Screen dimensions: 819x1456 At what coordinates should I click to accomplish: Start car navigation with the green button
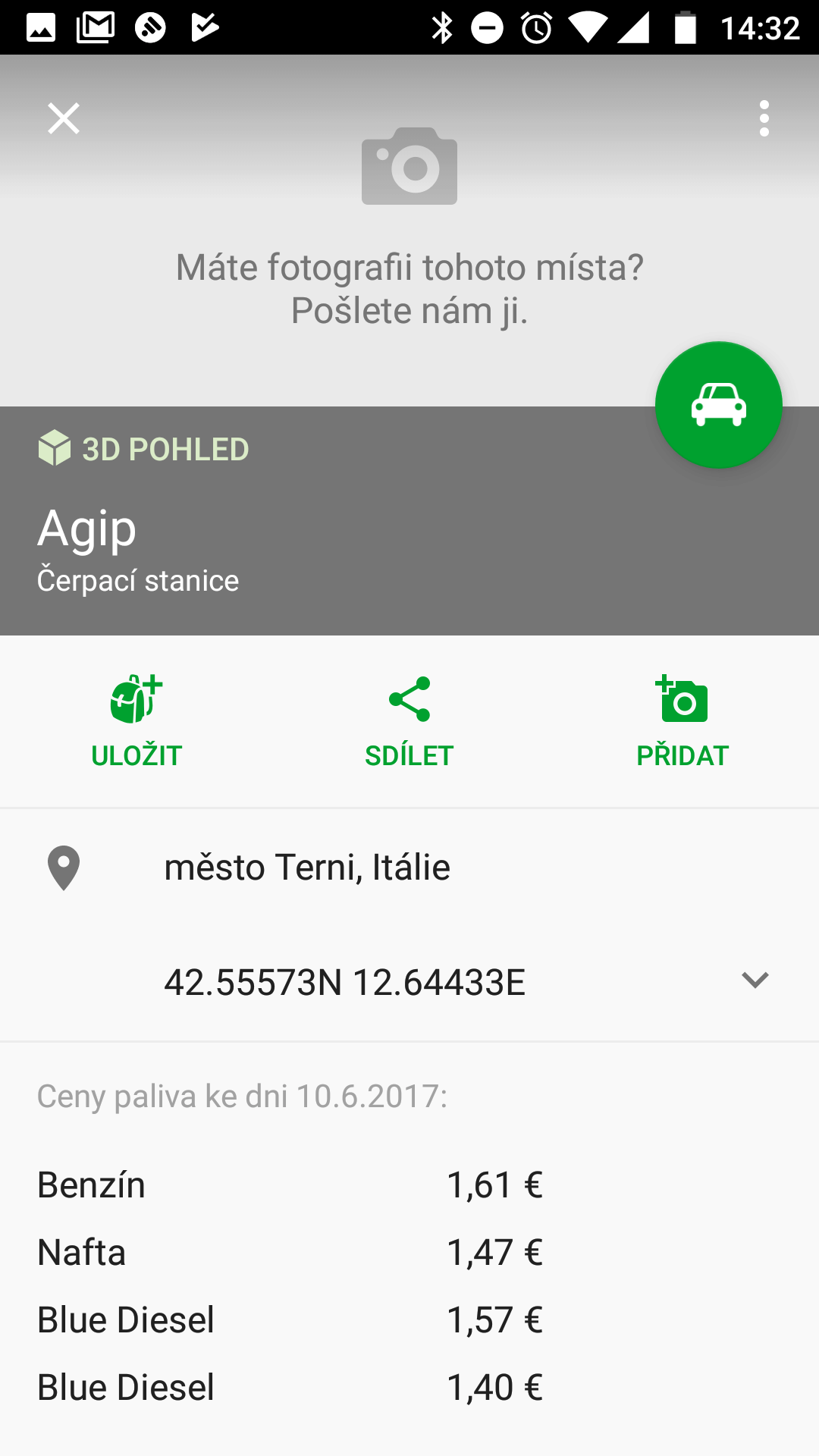pos(718,405)
